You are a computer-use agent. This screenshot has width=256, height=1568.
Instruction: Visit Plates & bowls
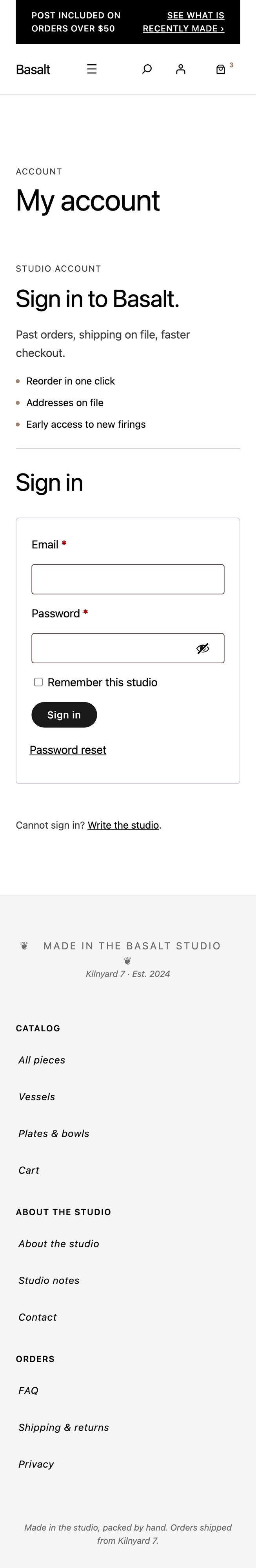click(53, 1133)
